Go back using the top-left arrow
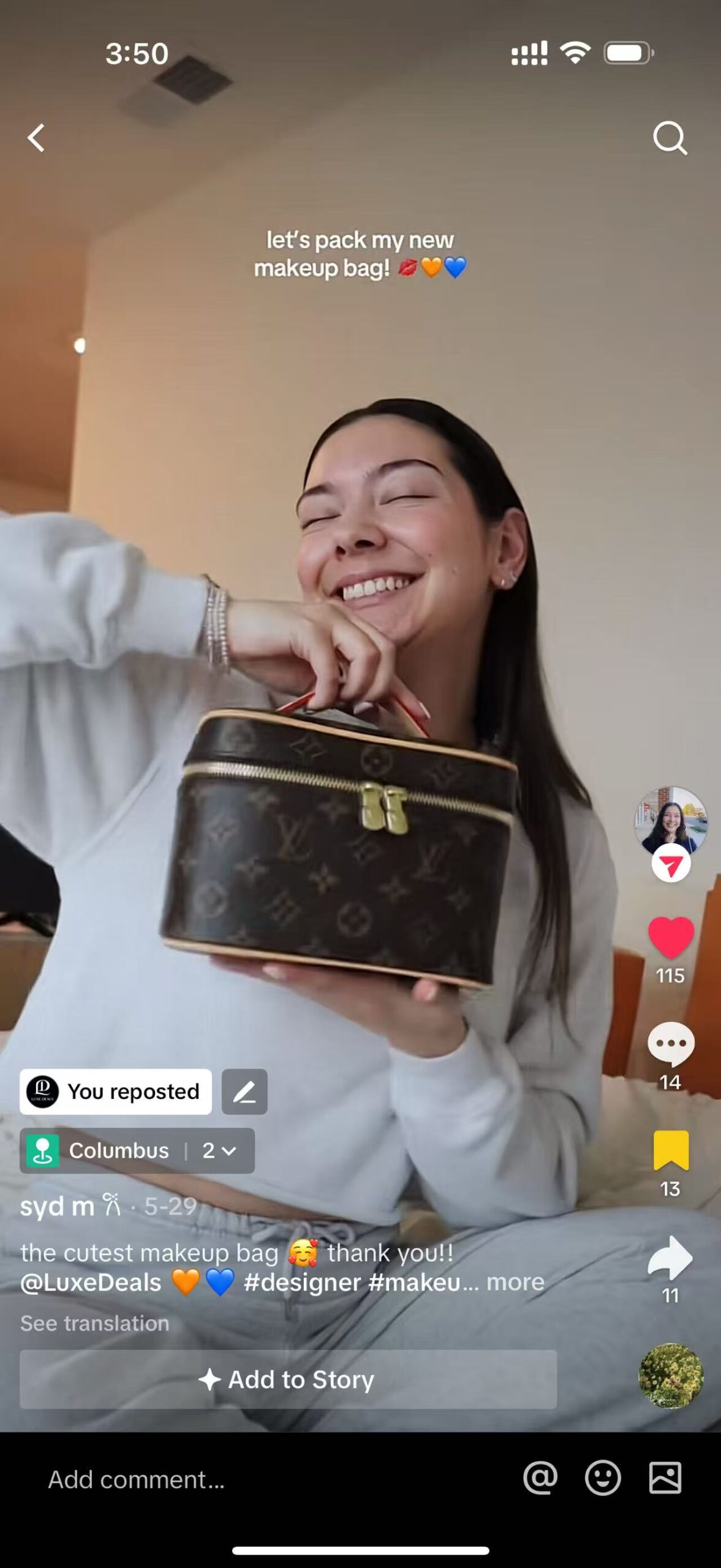Screen dimensions: 721x1568 tap(36, 138)
